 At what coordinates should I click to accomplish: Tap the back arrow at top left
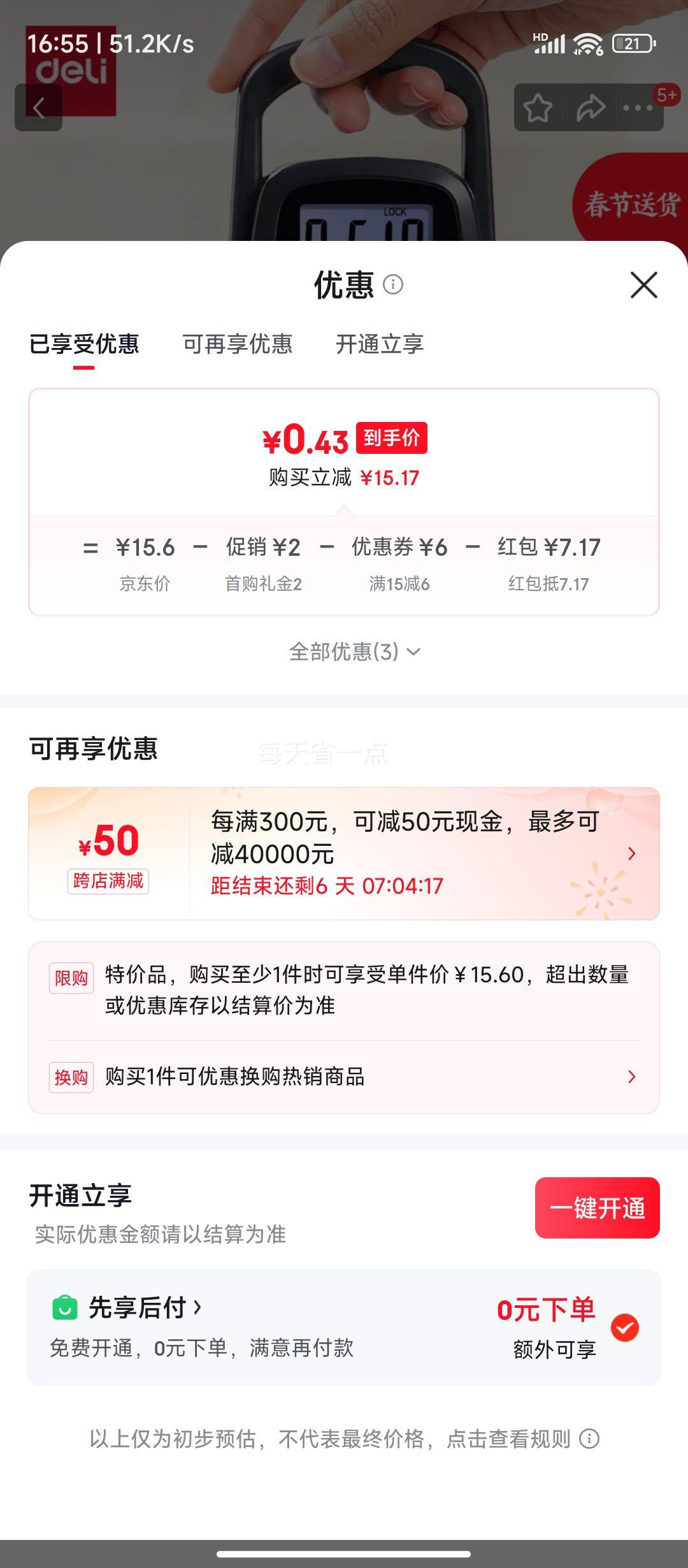coord(40,107)
